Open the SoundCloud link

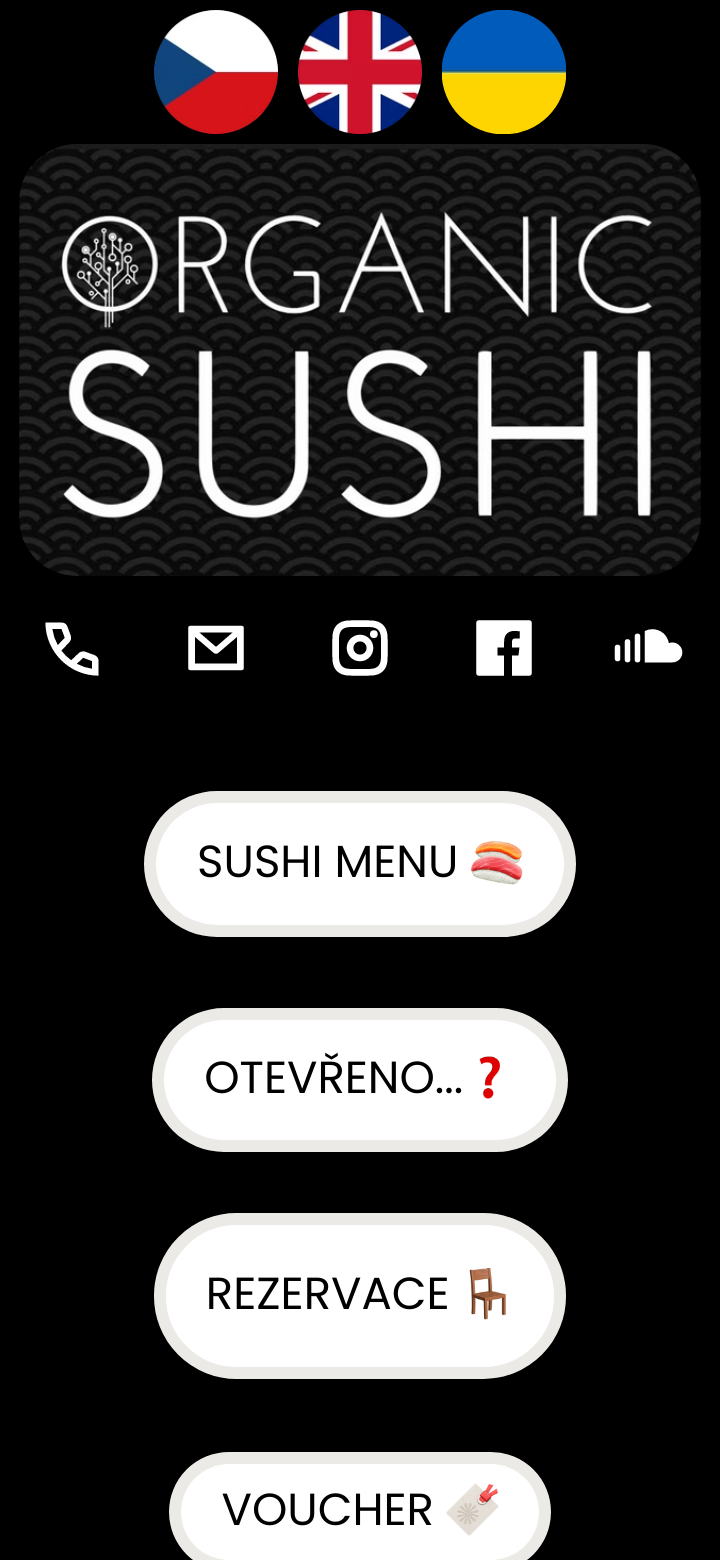coord(648,649)
